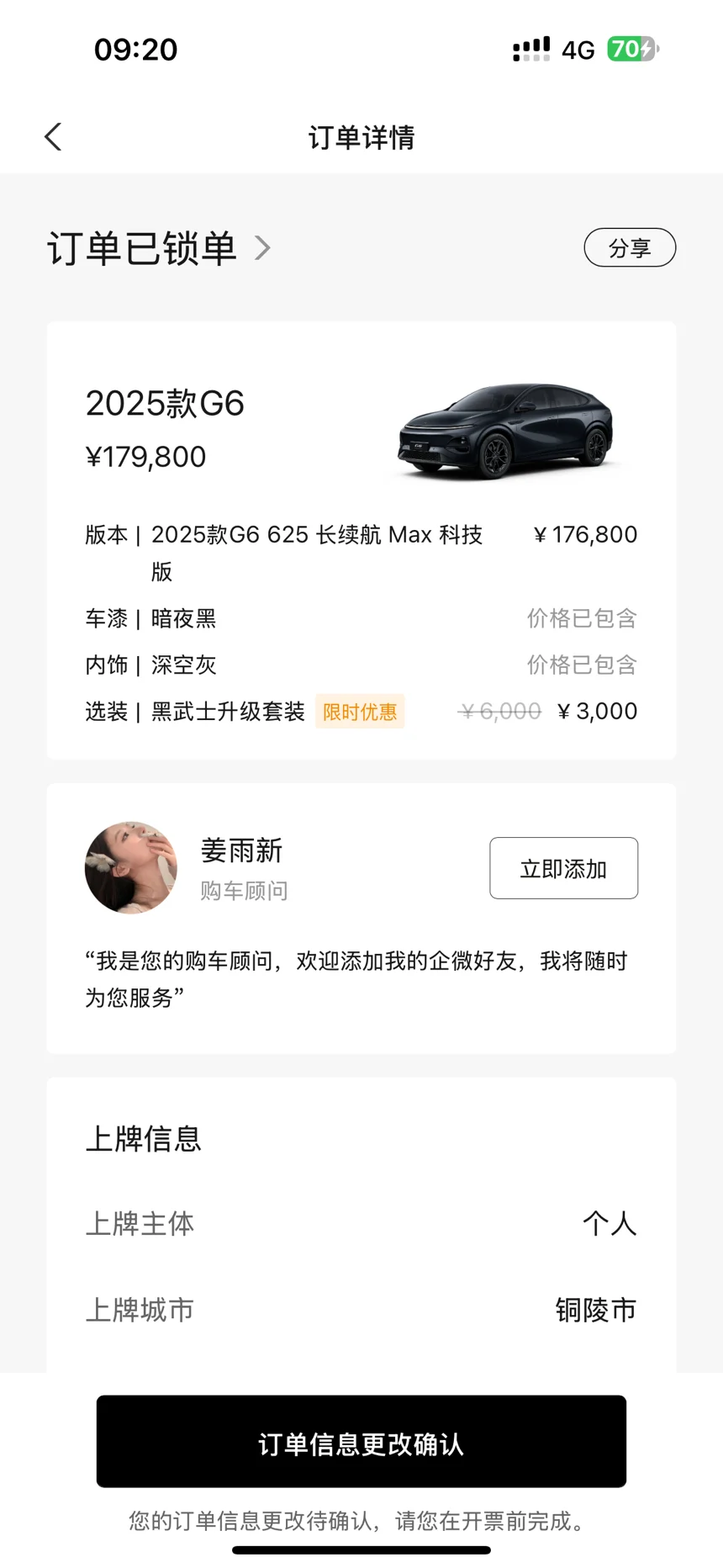Open the 订单已锁单 status details
Viewport: 723px width, 1568px height.
coord(159,249)
